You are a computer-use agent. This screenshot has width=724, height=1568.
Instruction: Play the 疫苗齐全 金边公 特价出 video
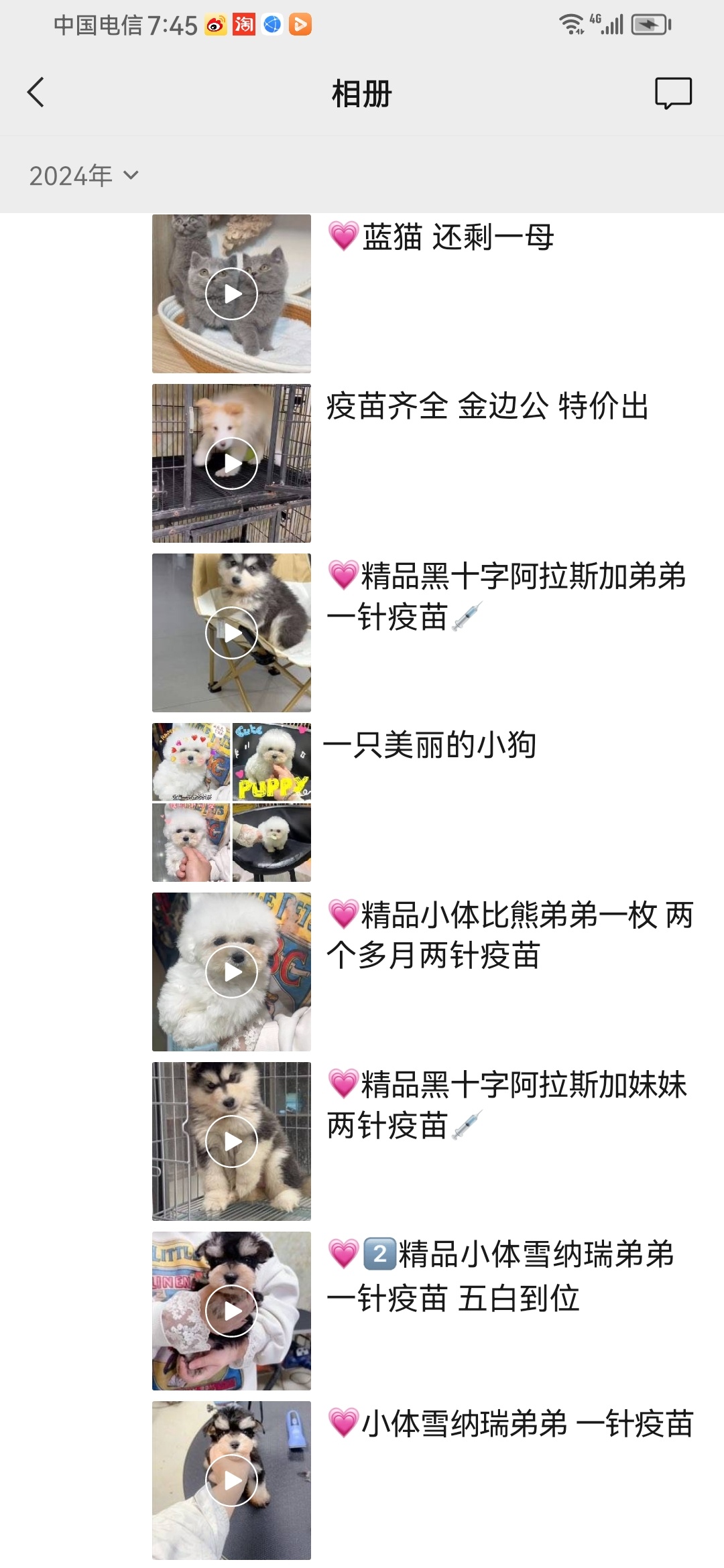click(x=231, y=463)
